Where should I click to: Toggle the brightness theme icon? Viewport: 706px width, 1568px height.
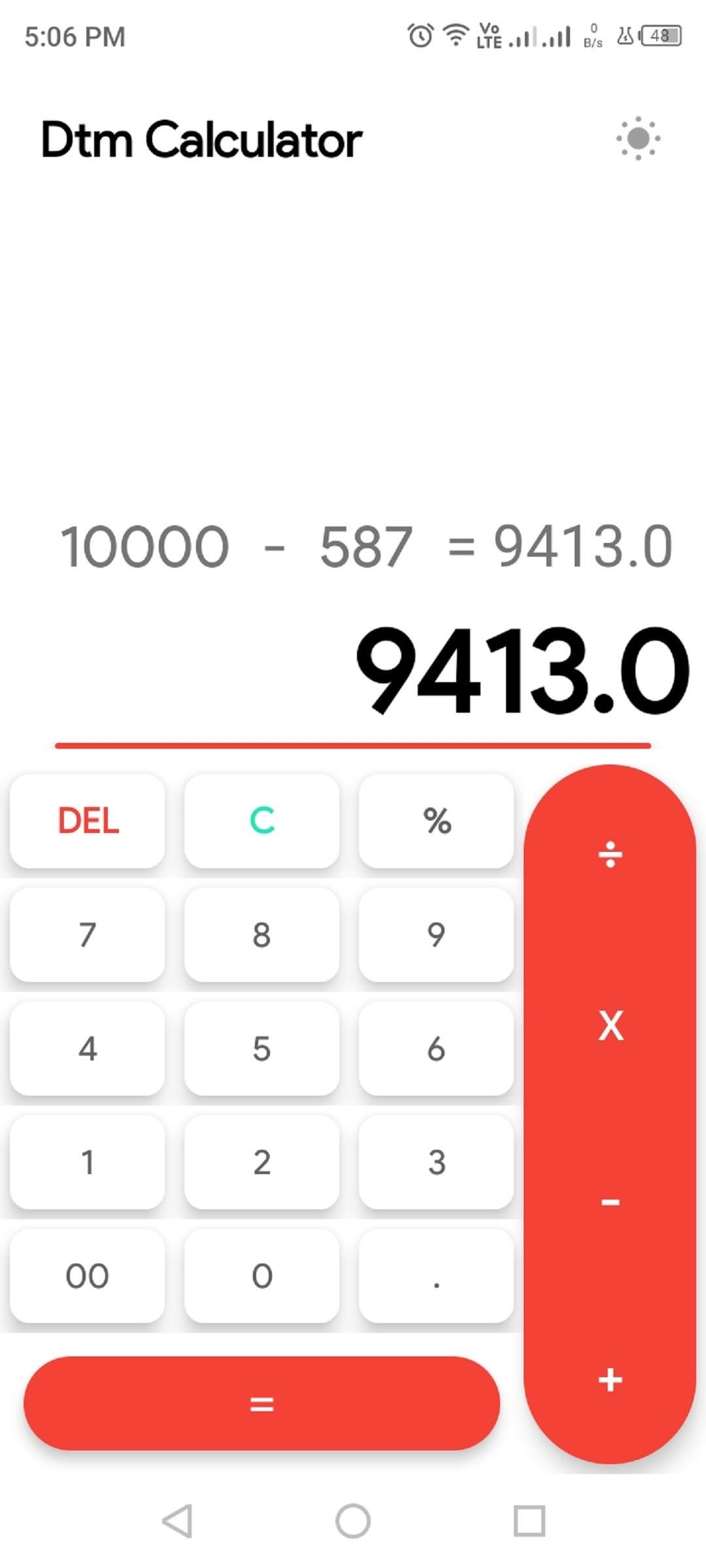tap(638, 139)
